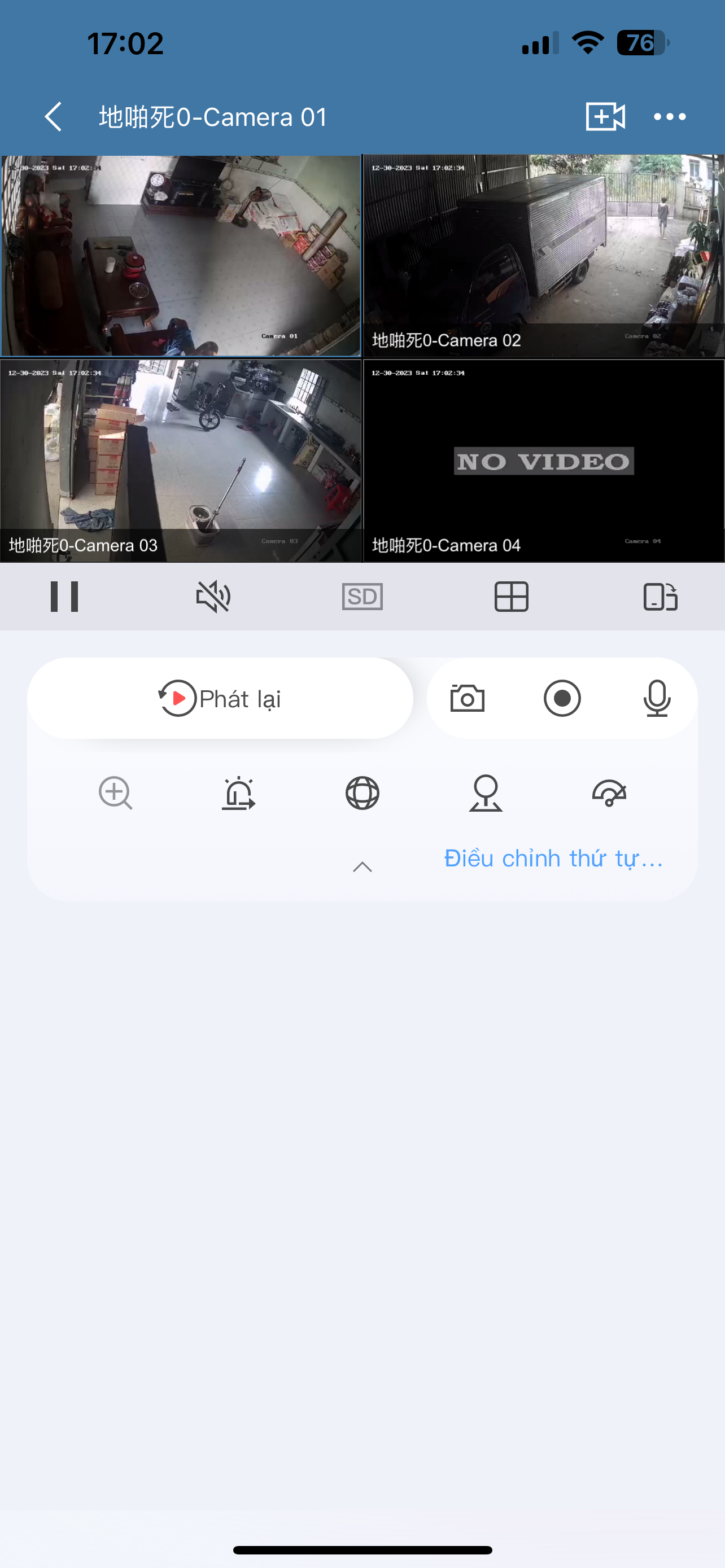725x1568 pixels.
Task: Select the Camera 01 live feed
Action: click(181, 256)
